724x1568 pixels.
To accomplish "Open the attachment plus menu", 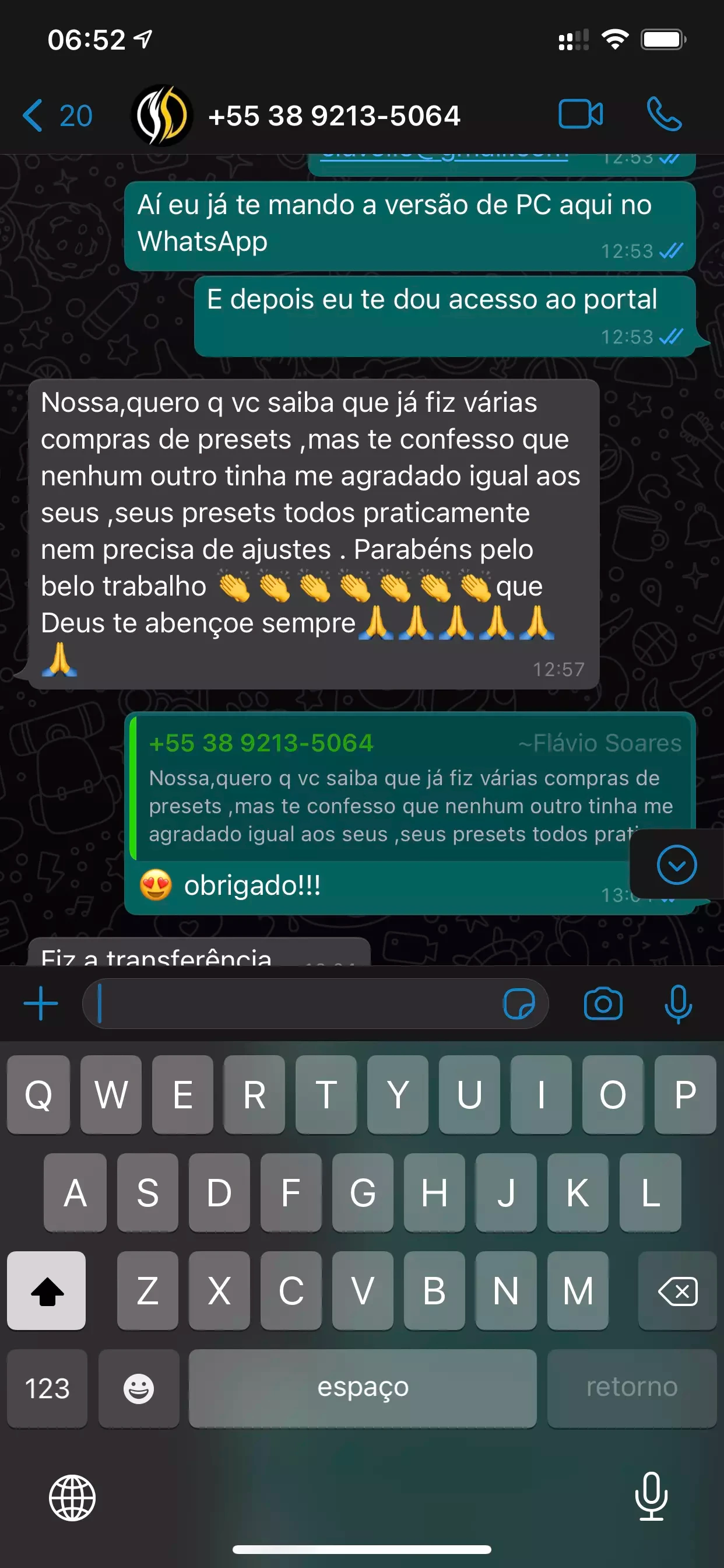I will (40, 1003).
